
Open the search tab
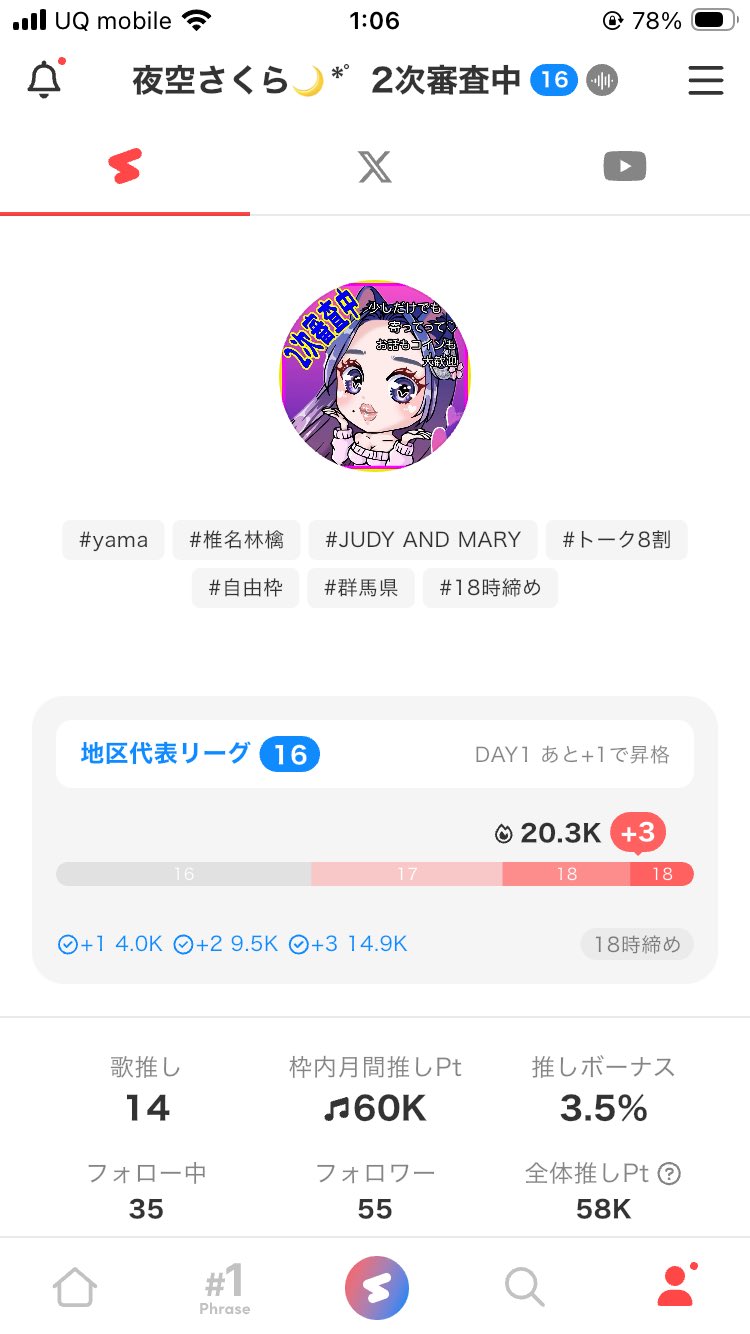(524, 1286)
